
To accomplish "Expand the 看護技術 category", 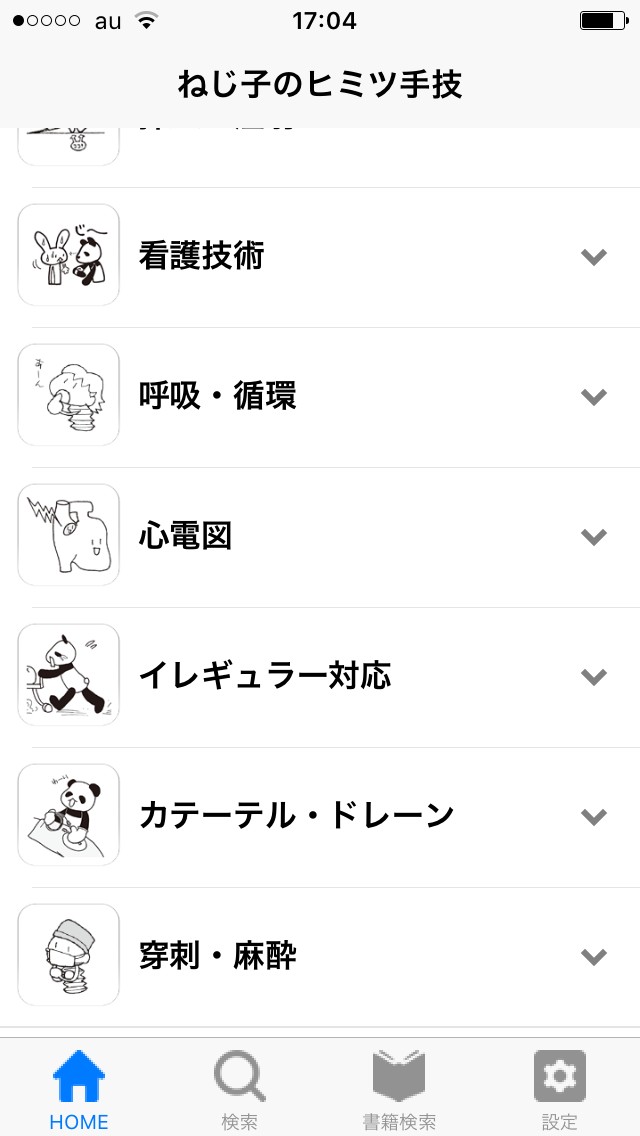I will (x=594, y=257).
